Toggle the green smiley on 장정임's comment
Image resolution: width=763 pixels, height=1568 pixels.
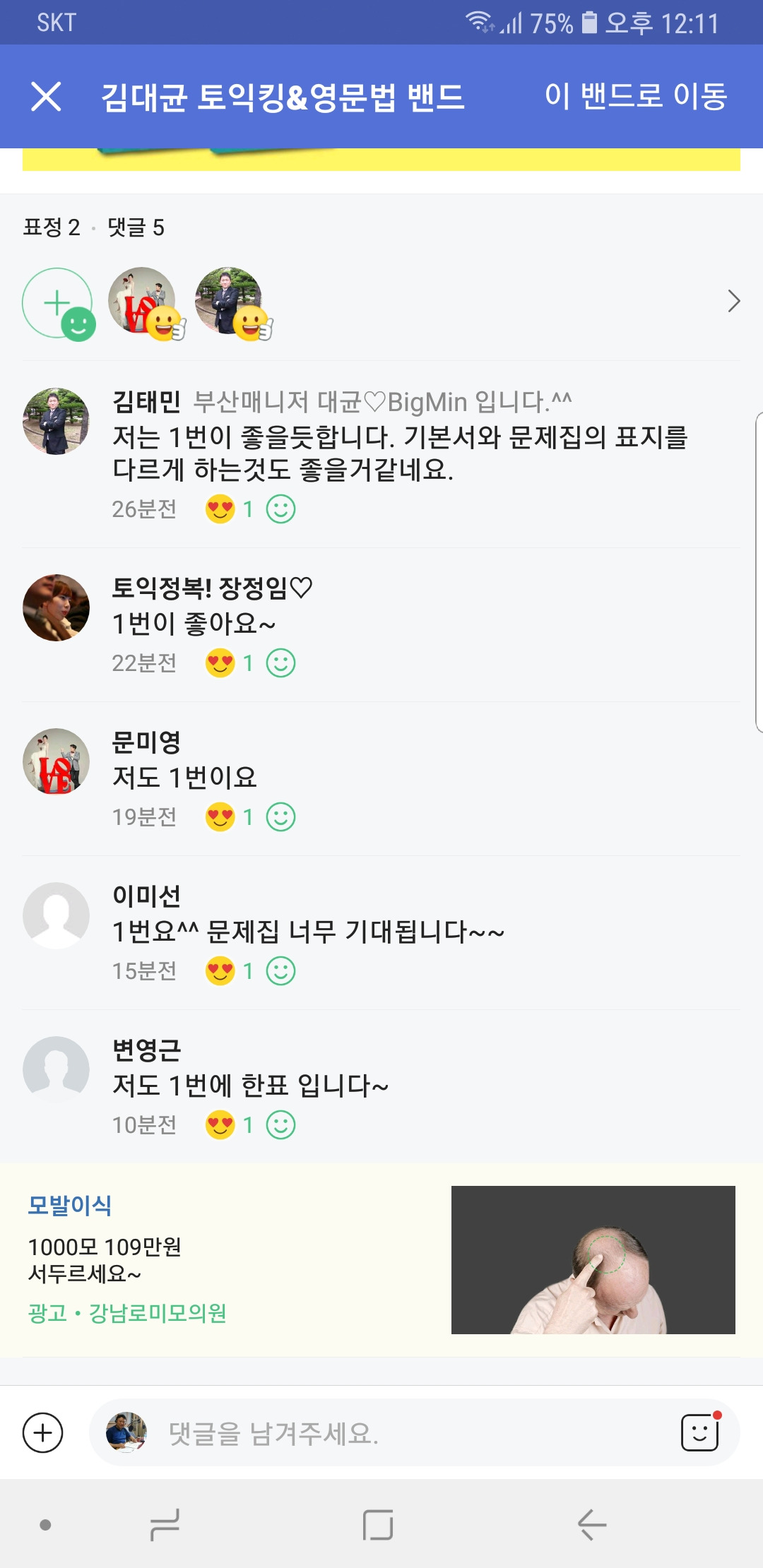(282, 663)
